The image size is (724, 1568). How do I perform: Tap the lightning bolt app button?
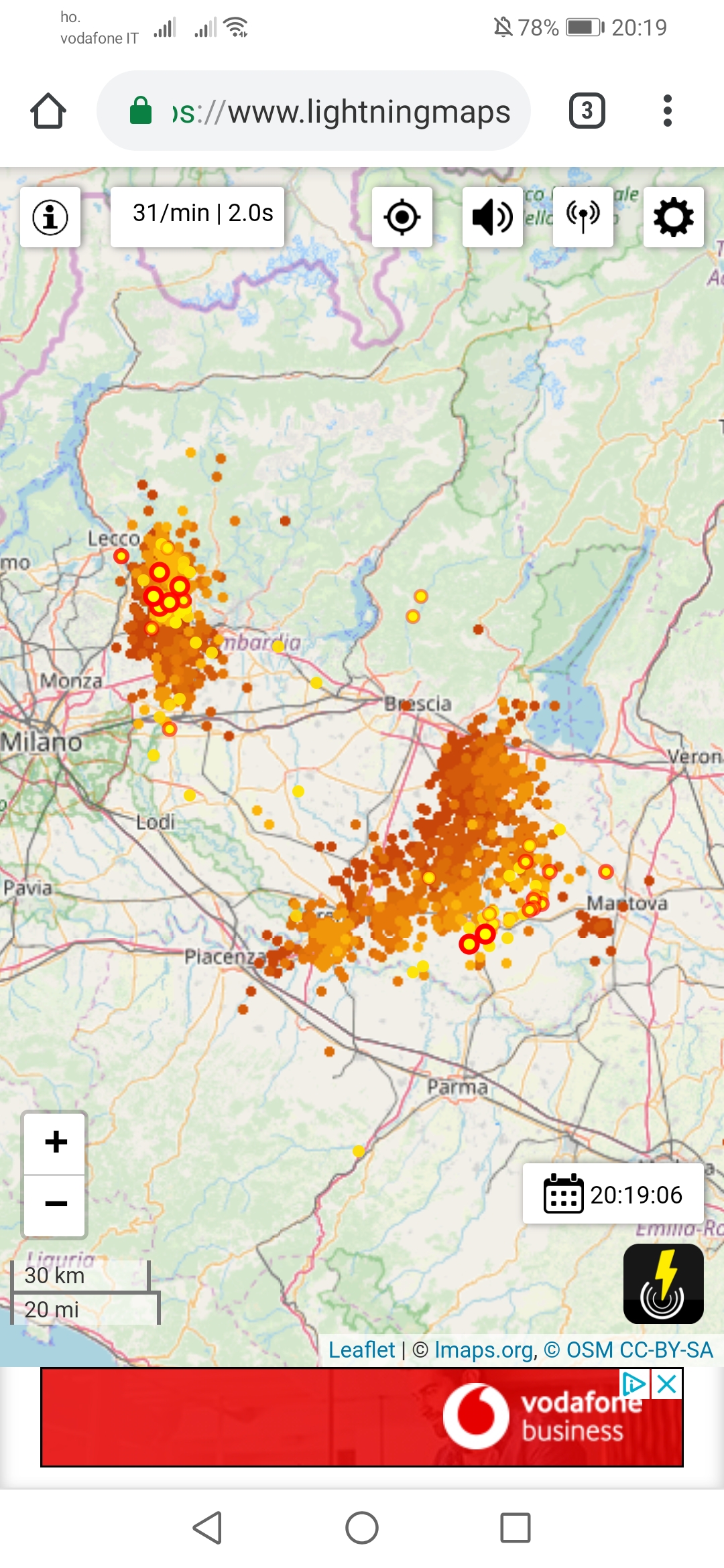(x=663, y=1284)
